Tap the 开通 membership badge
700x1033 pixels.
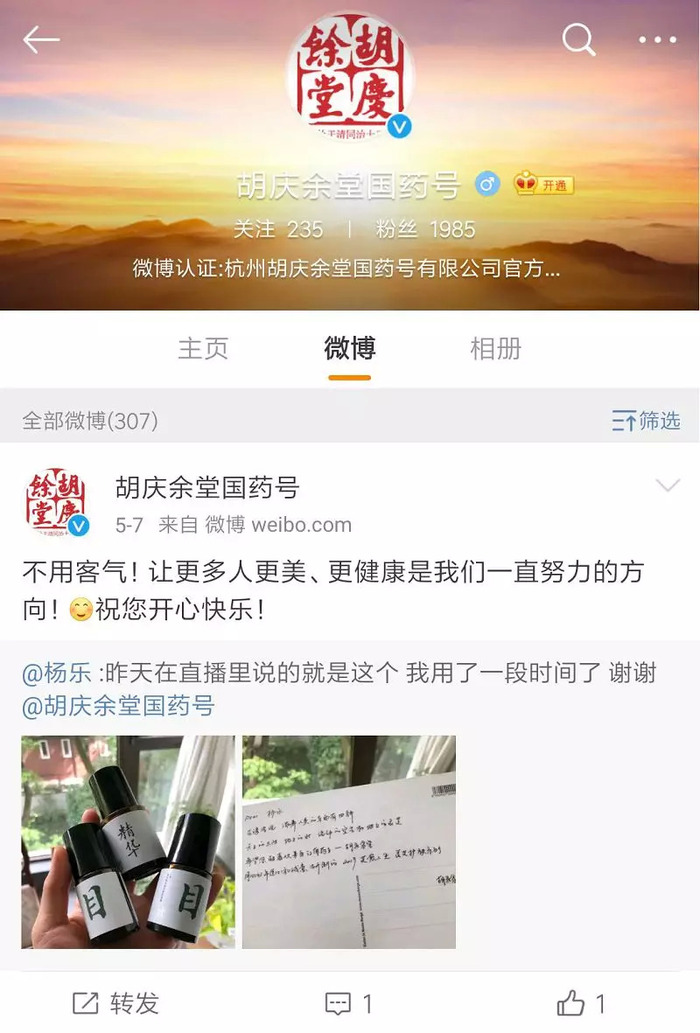[545, 185]
